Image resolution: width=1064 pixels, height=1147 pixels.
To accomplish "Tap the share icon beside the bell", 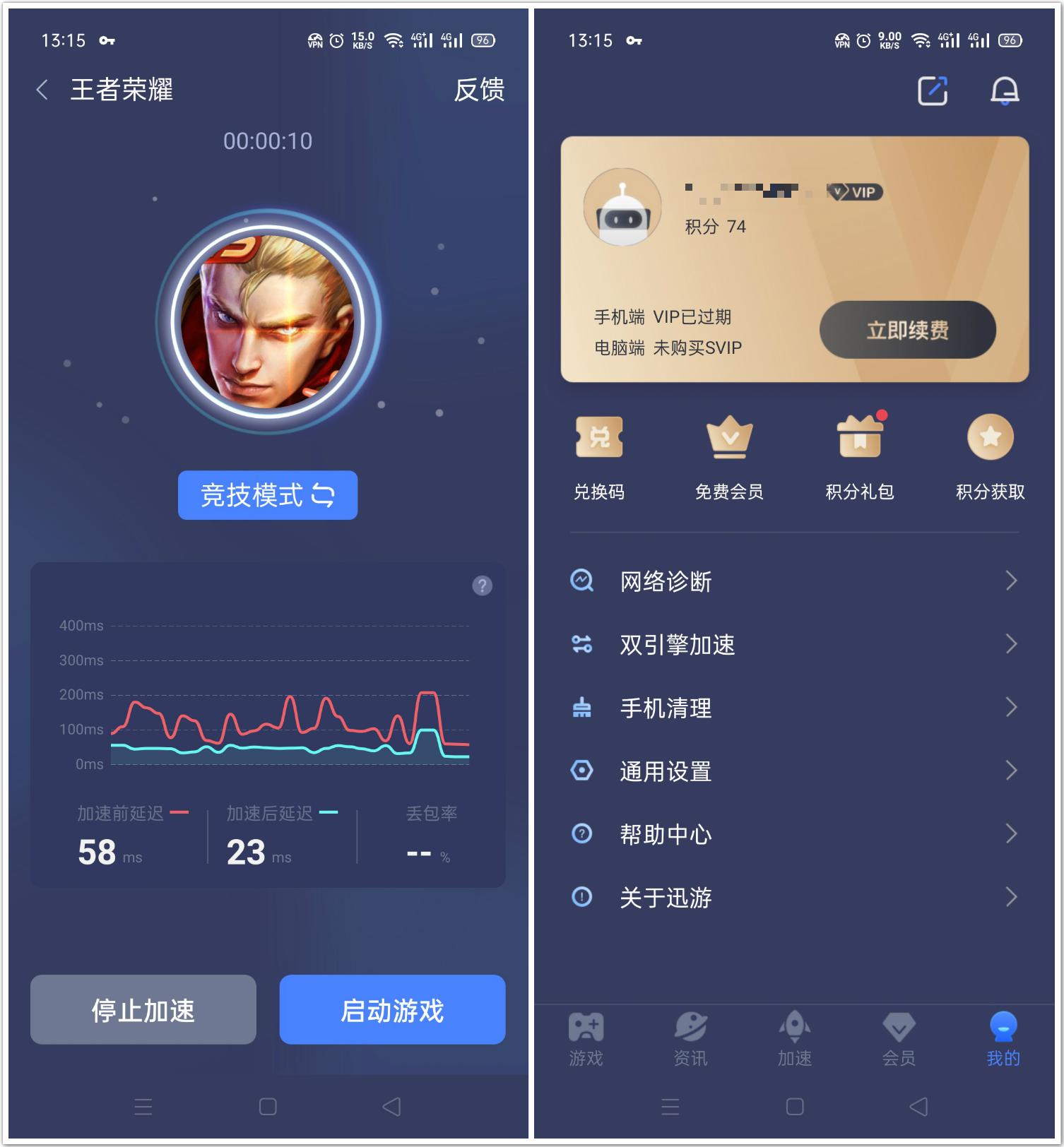I will point(932,90).
